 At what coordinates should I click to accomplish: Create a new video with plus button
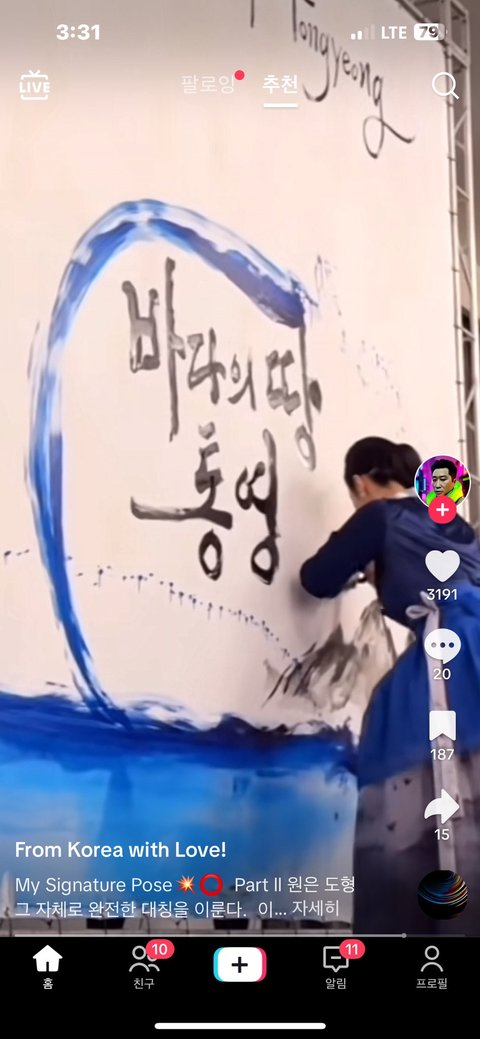click(240, 964)
